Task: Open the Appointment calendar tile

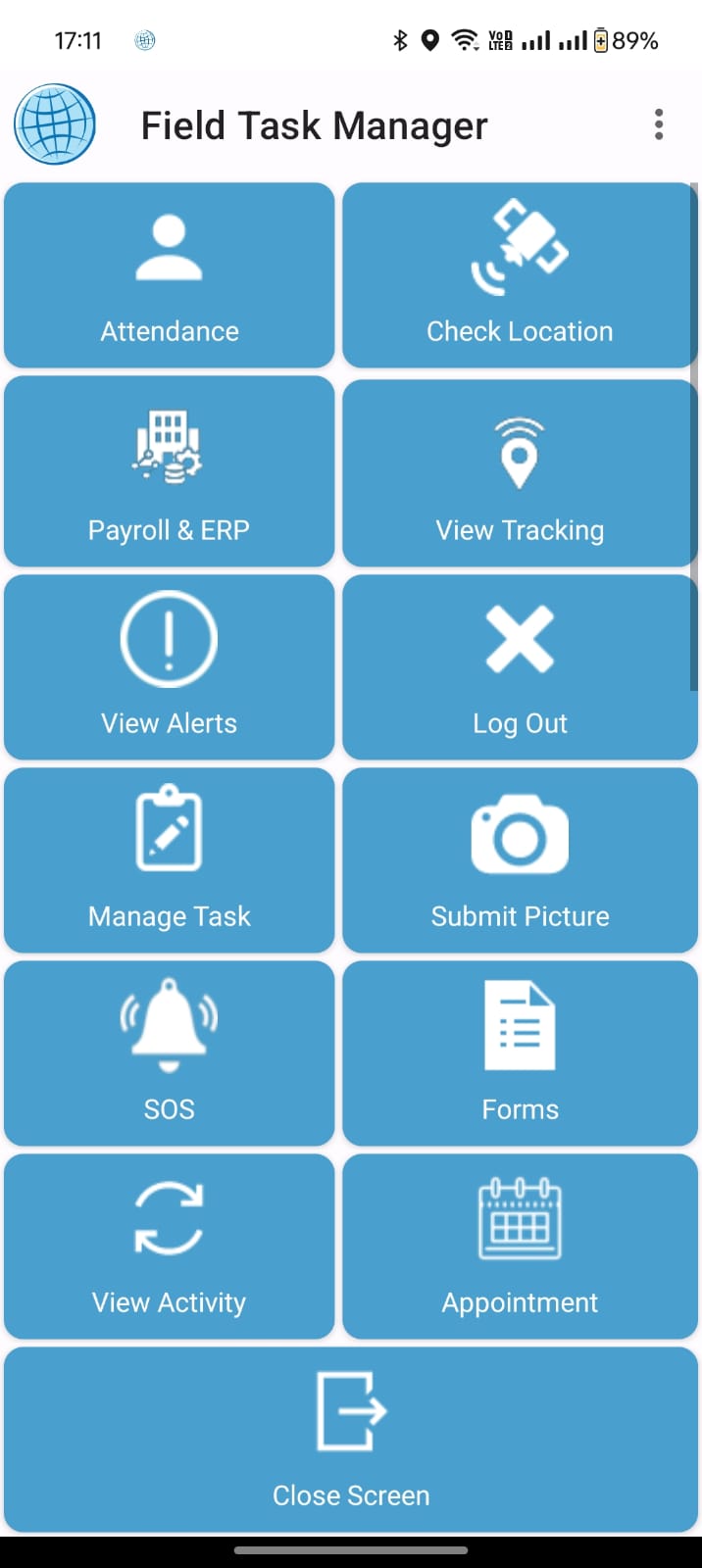Action: pyautogui.click(x=520, y=1247)
